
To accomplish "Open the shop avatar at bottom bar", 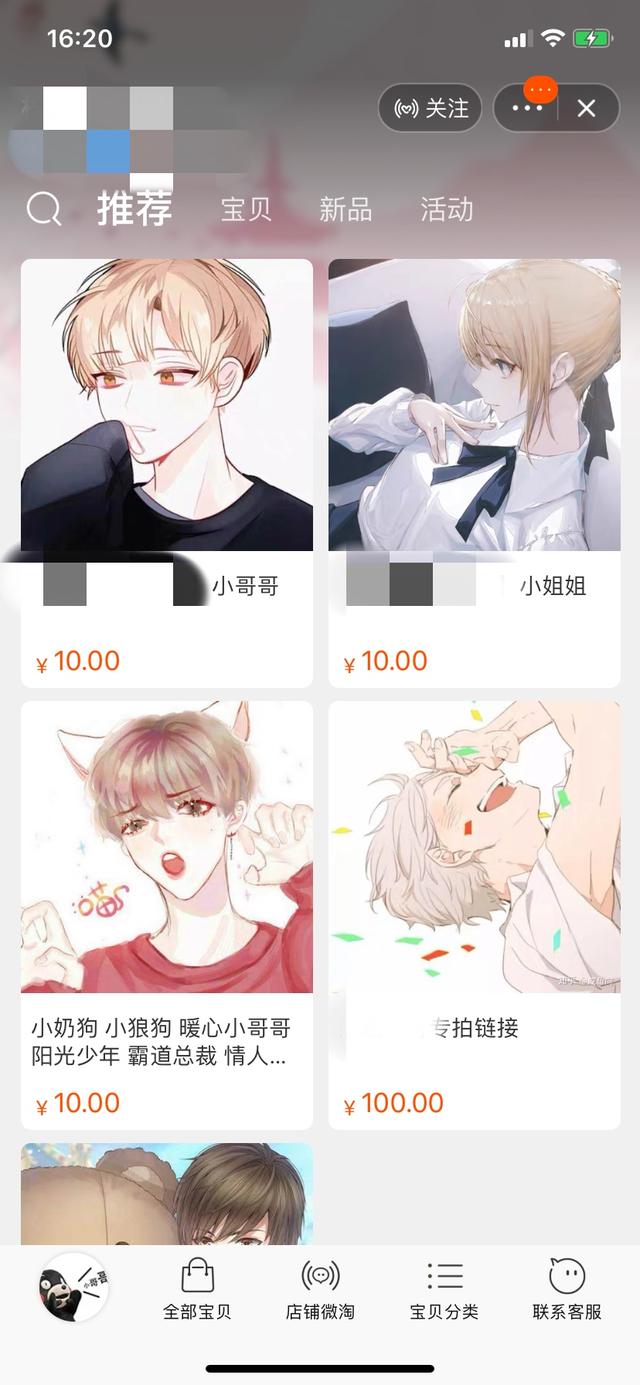I will [x=73, y=1288].
